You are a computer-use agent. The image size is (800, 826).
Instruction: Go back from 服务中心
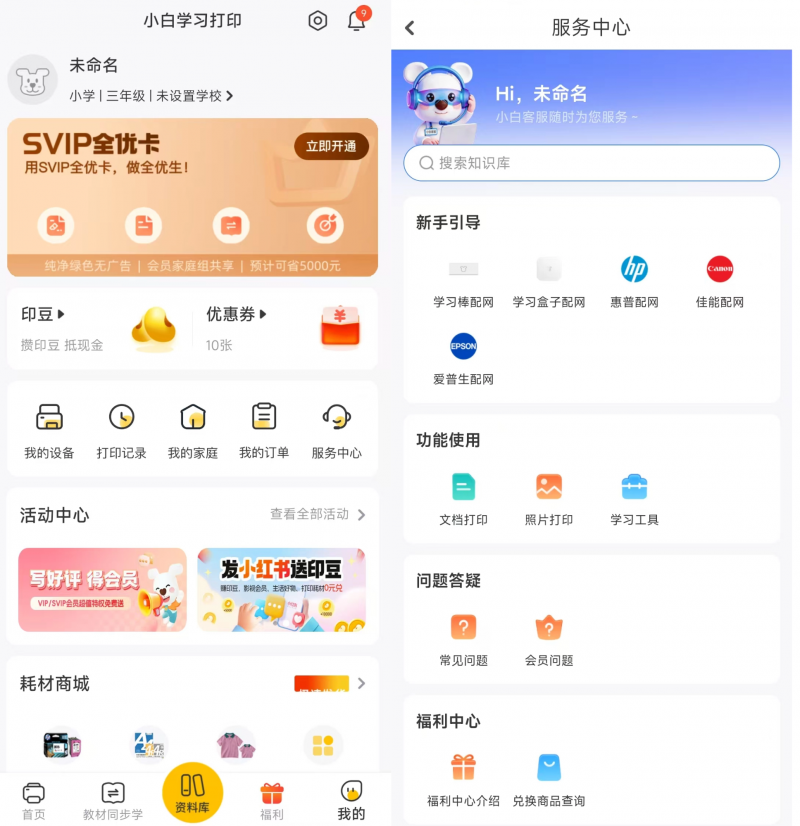[x=409, y=28]
